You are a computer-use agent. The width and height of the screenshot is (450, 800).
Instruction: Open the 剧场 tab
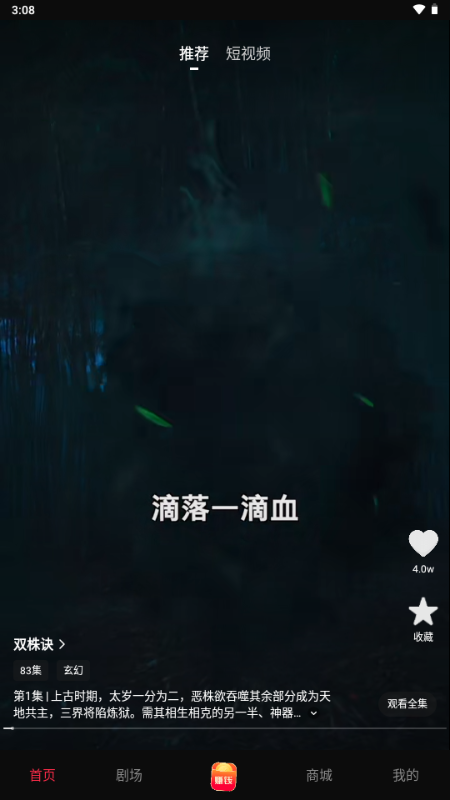point(129,776)
